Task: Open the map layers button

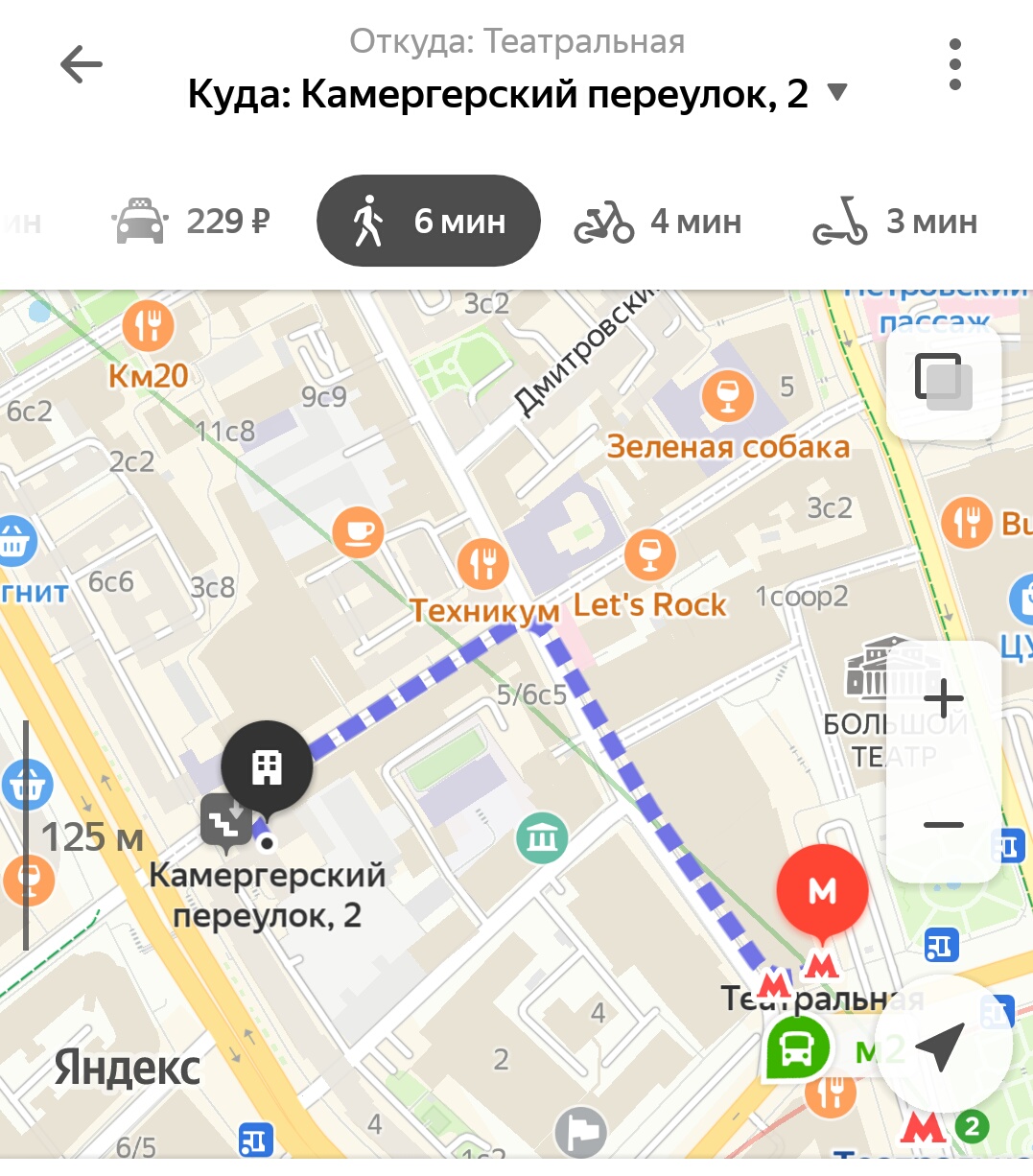Action: (943, 382)
